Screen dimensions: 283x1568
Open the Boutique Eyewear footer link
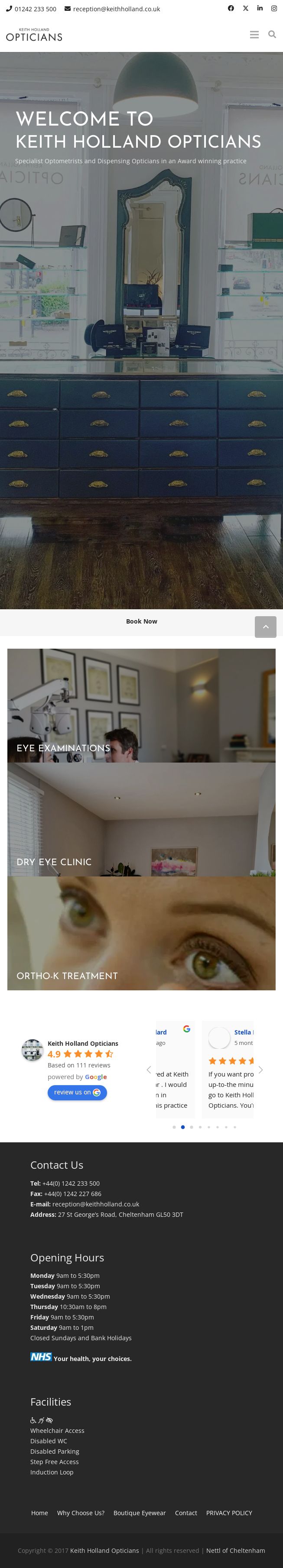[x=140, y=1513]
